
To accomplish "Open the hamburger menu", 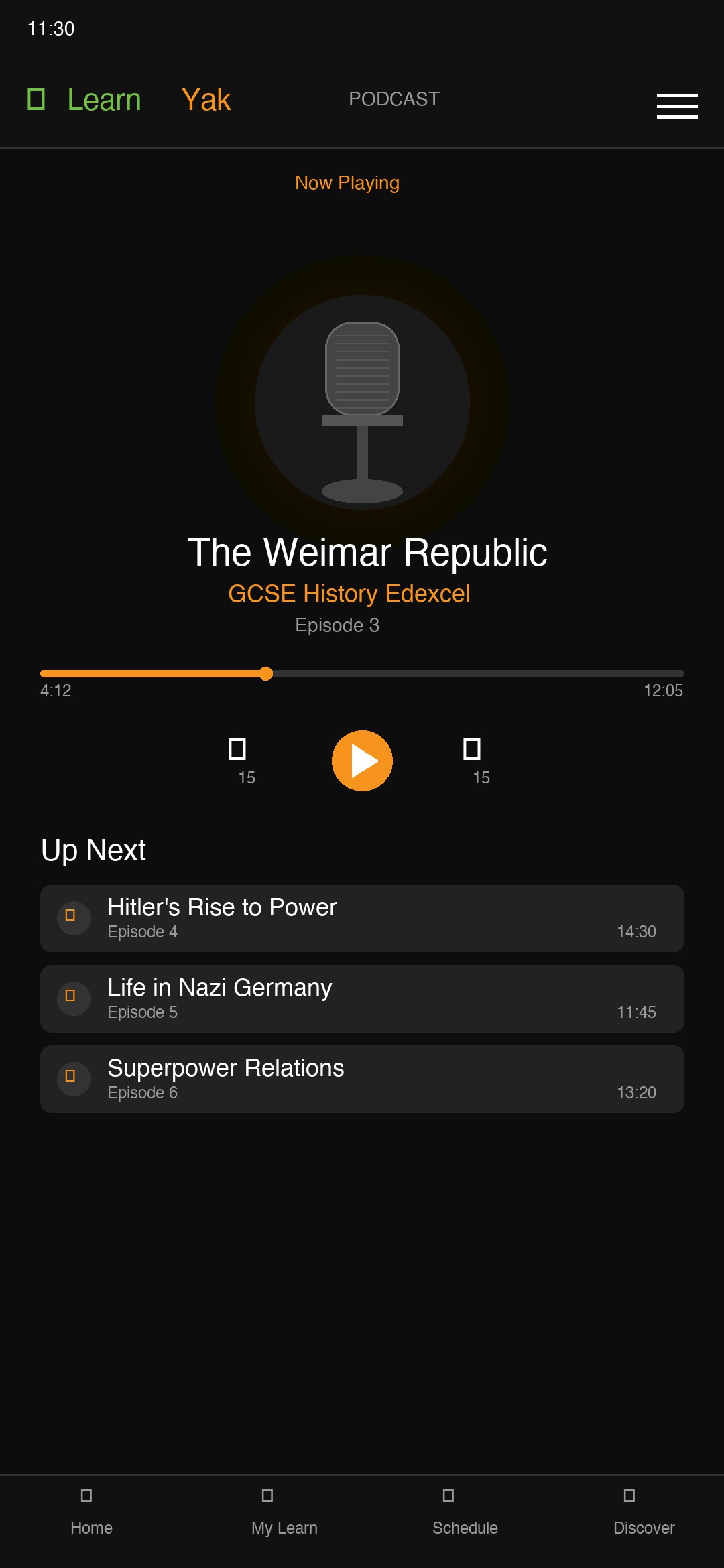I will pos(676,105).
